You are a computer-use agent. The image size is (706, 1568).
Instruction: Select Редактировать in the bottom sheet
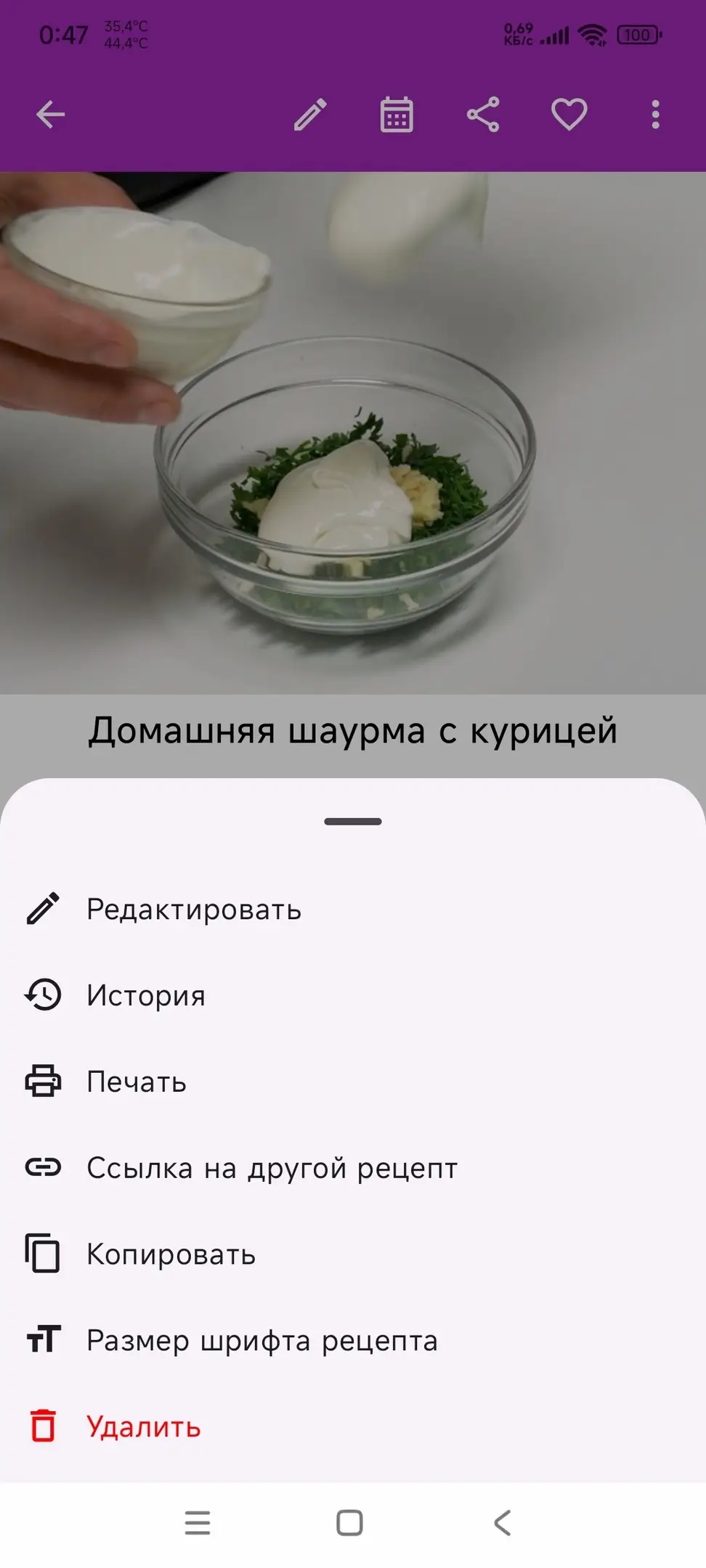click(x=193, y=910)
